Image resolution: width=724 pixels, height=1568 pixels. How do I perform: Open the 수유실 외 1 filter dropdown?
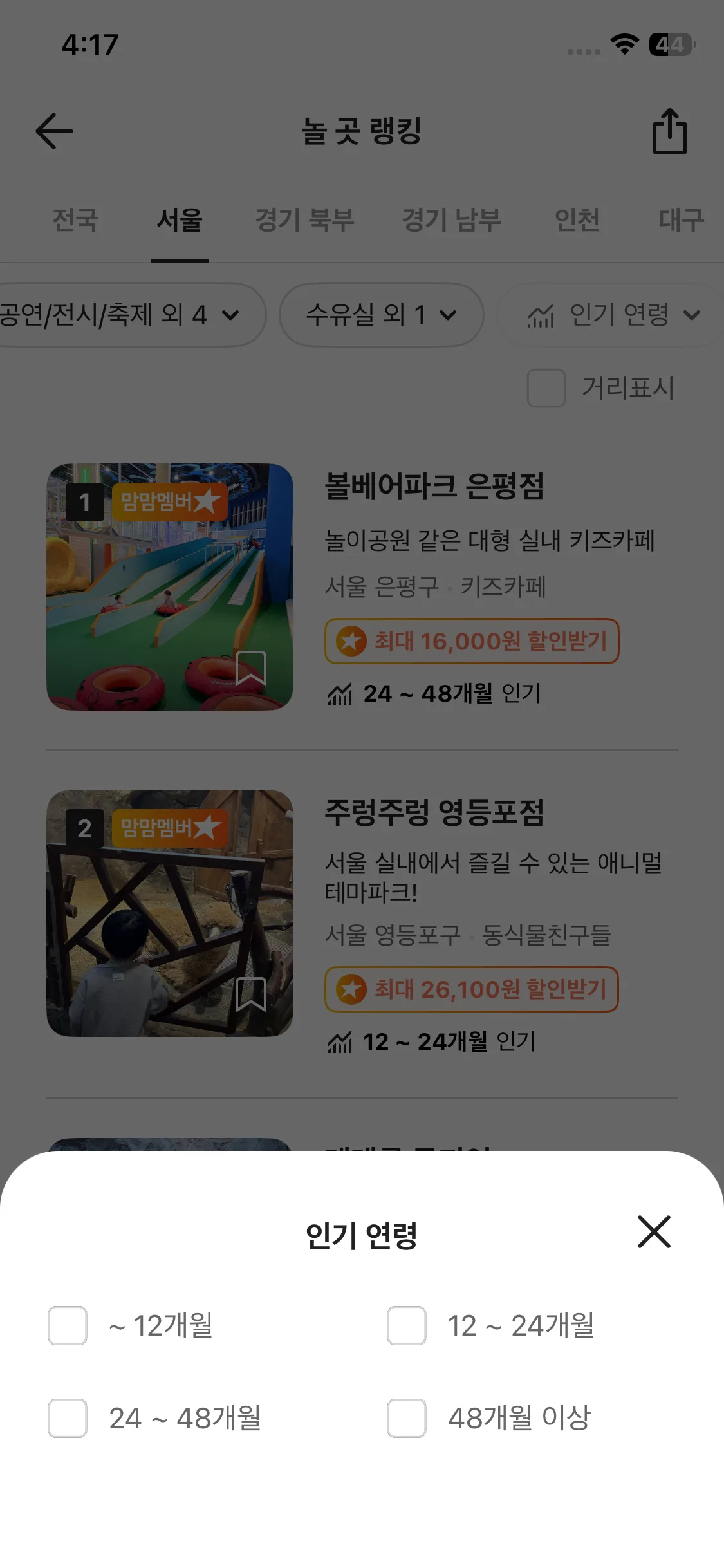381,315
